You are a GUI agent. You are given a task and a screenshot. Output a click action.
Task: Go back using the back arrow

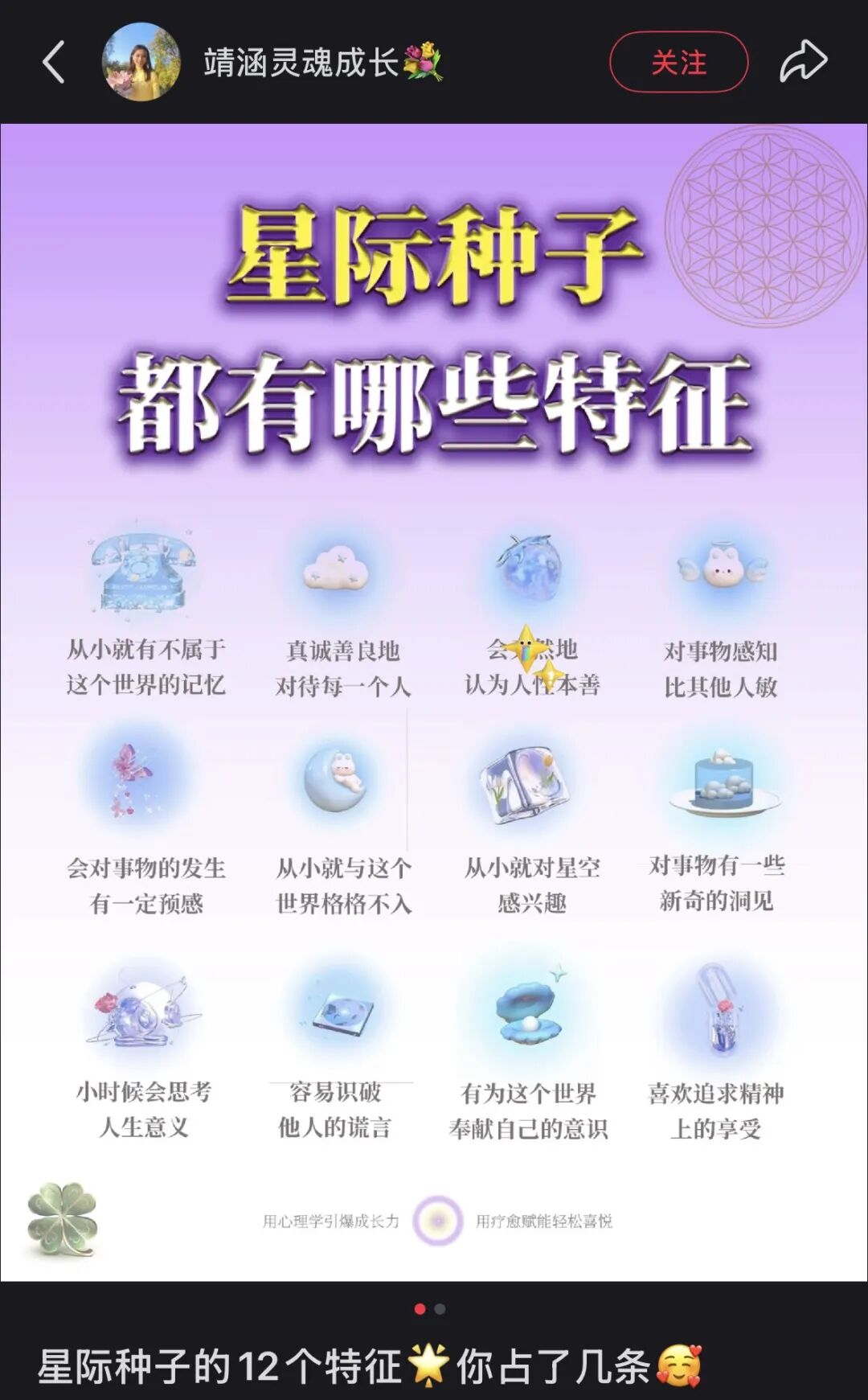click(54, 63)
